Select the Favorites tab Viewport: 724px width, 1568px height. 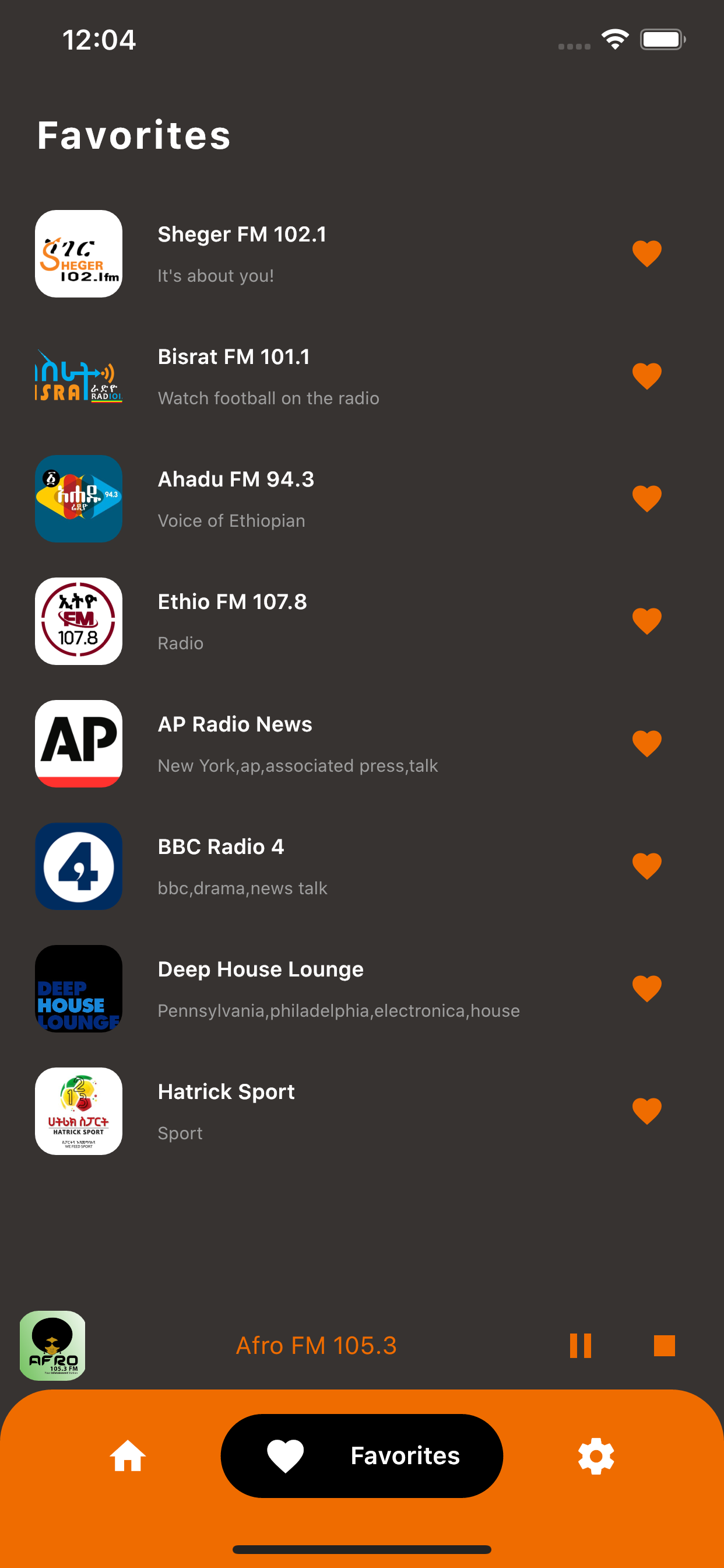pos(361,1456)
